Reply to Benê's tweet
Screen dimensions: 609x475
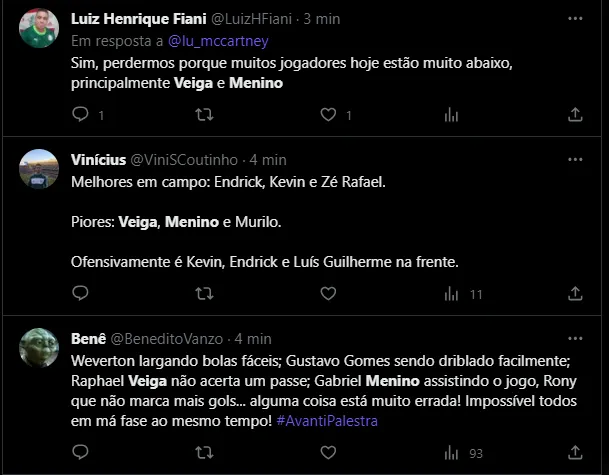click(x=81, y=453)
